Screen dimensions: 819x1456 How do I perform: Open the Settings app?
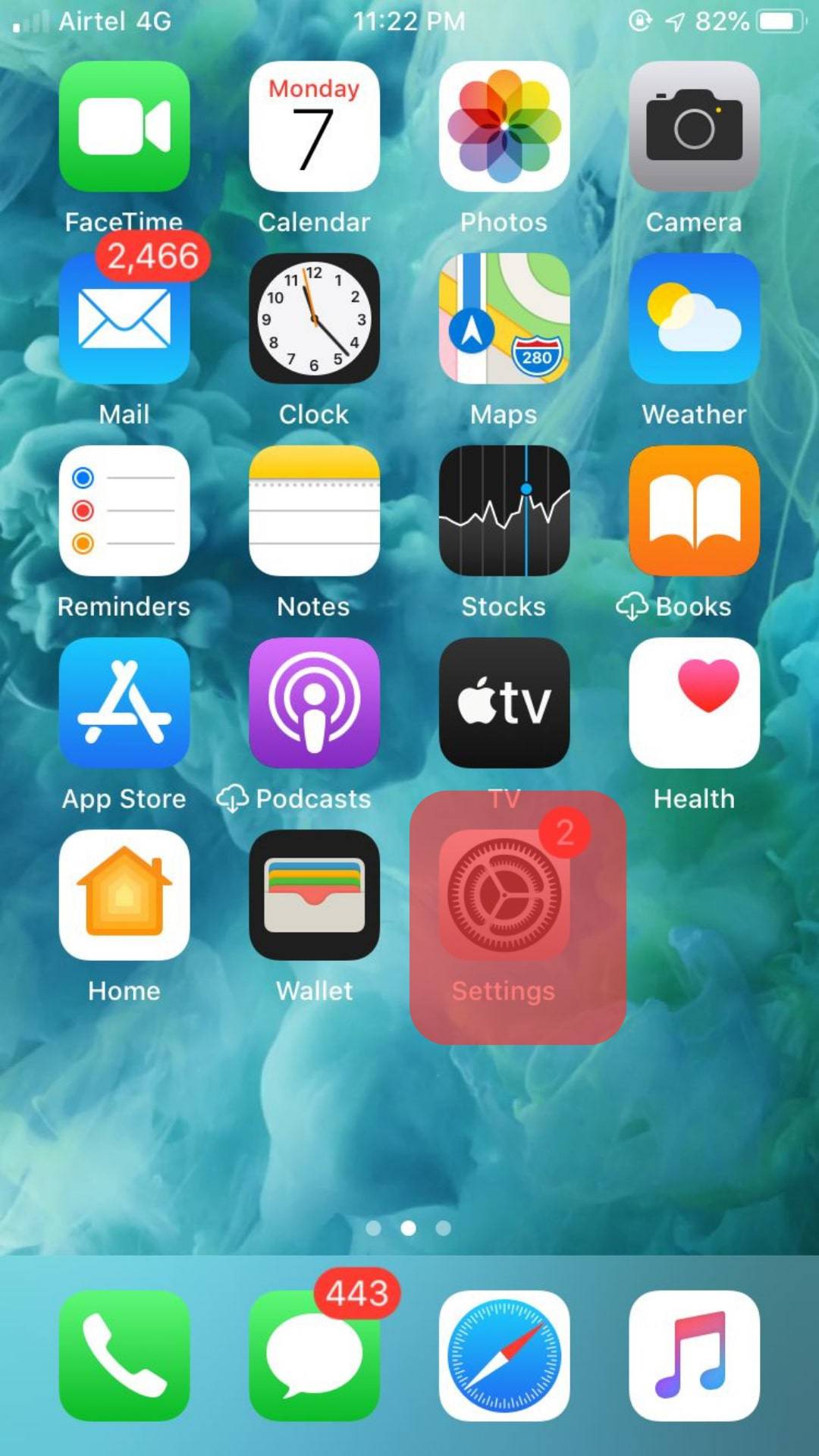click(x=504, y=895)
